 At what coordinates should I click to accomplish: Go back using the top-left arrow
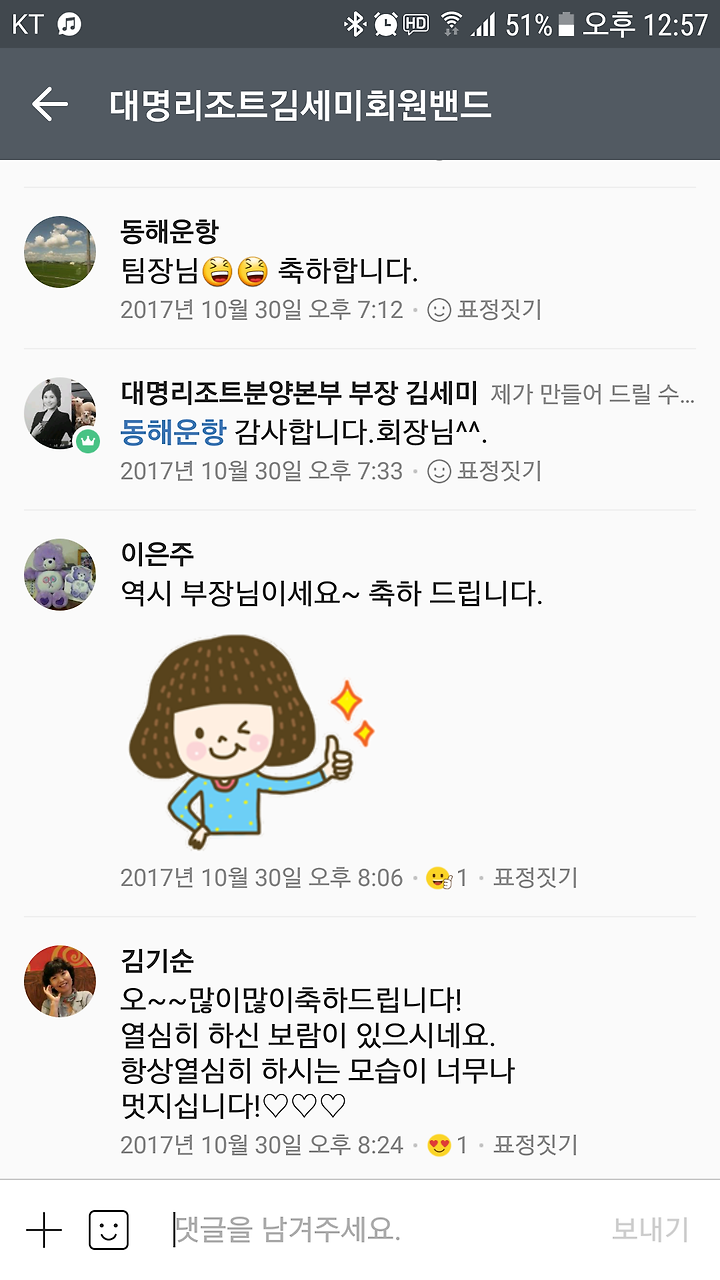(49, 104)
